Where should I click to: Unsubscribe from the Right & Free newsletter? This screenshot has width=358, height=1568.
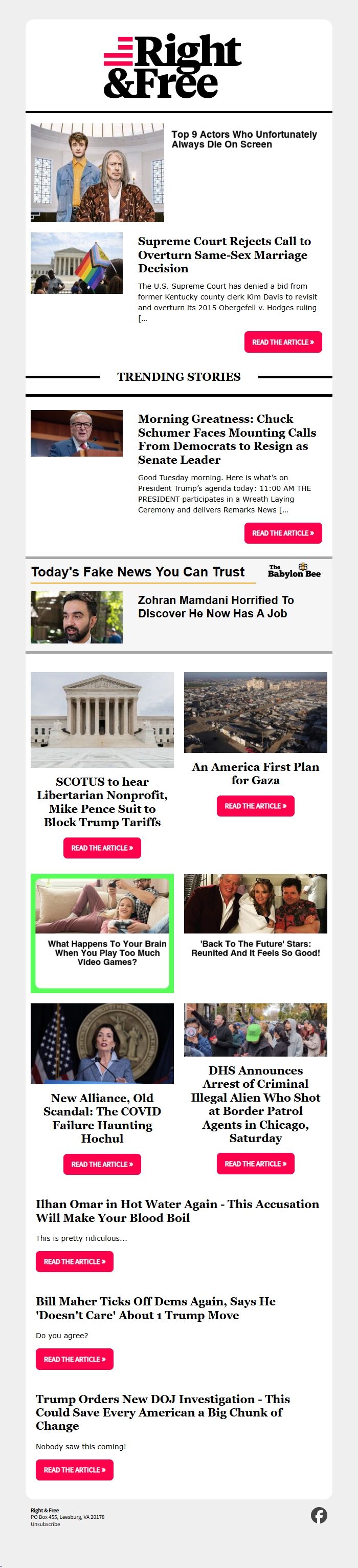[46, 1524]
